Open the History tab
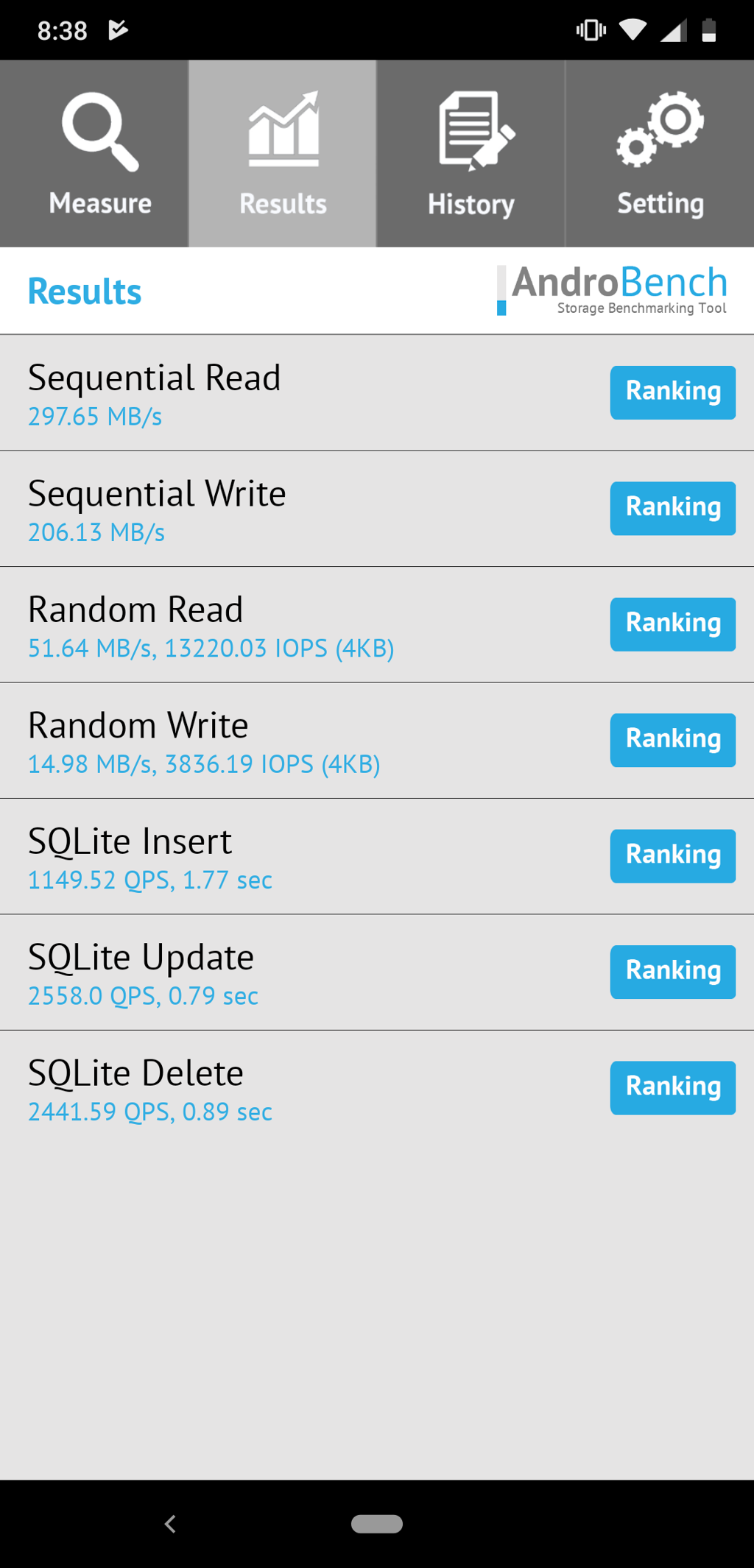The height and width of the screenshot is (1568, 754). tap(471, 154)
